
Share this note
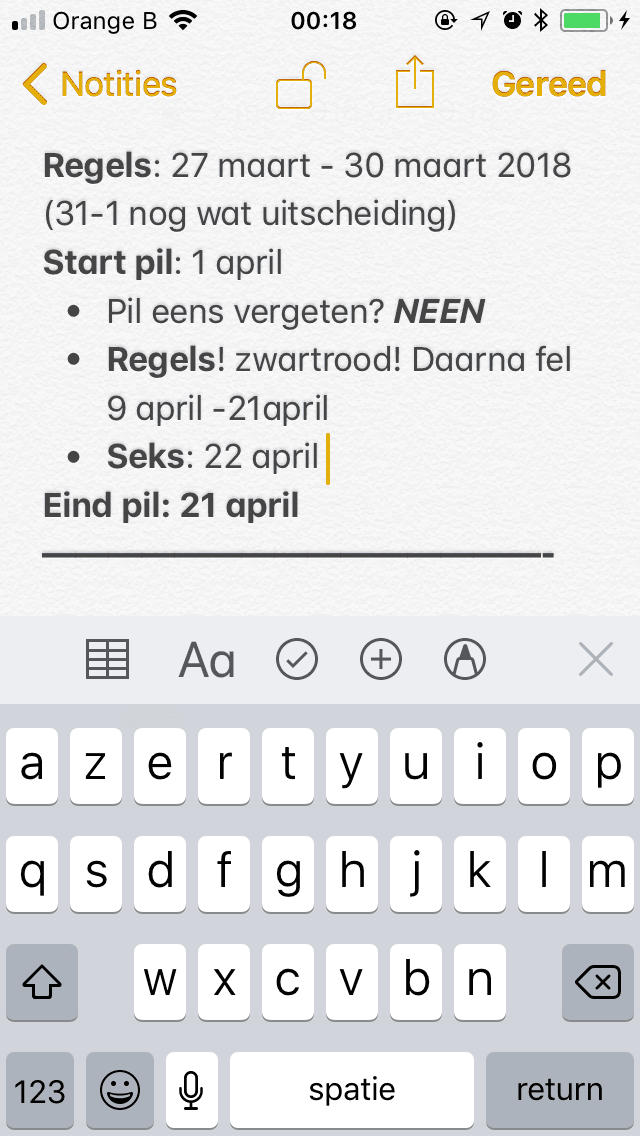pyautogui.click(x=415, y=84)
